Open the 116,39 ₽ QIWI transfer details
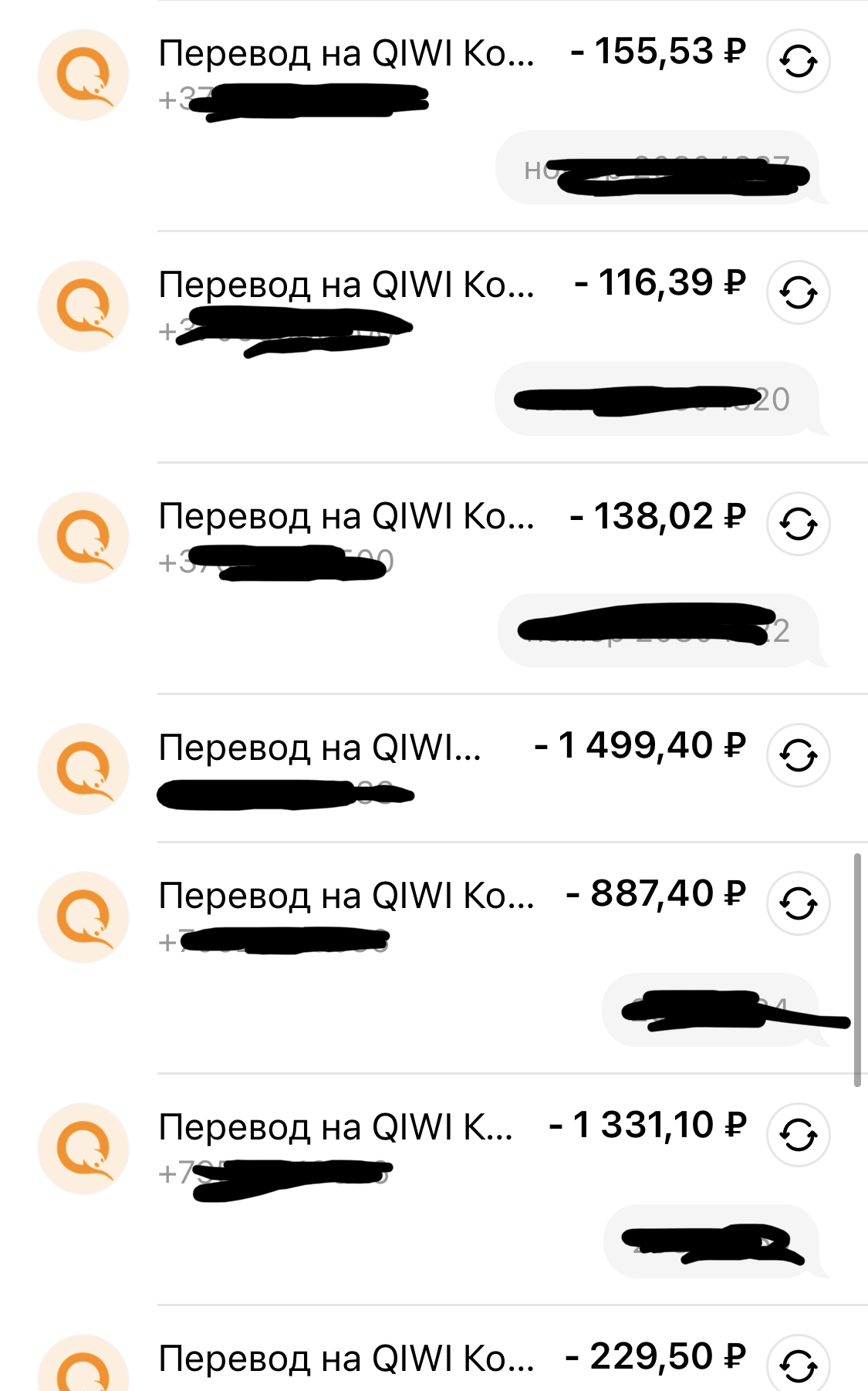 tap(346, 285)
